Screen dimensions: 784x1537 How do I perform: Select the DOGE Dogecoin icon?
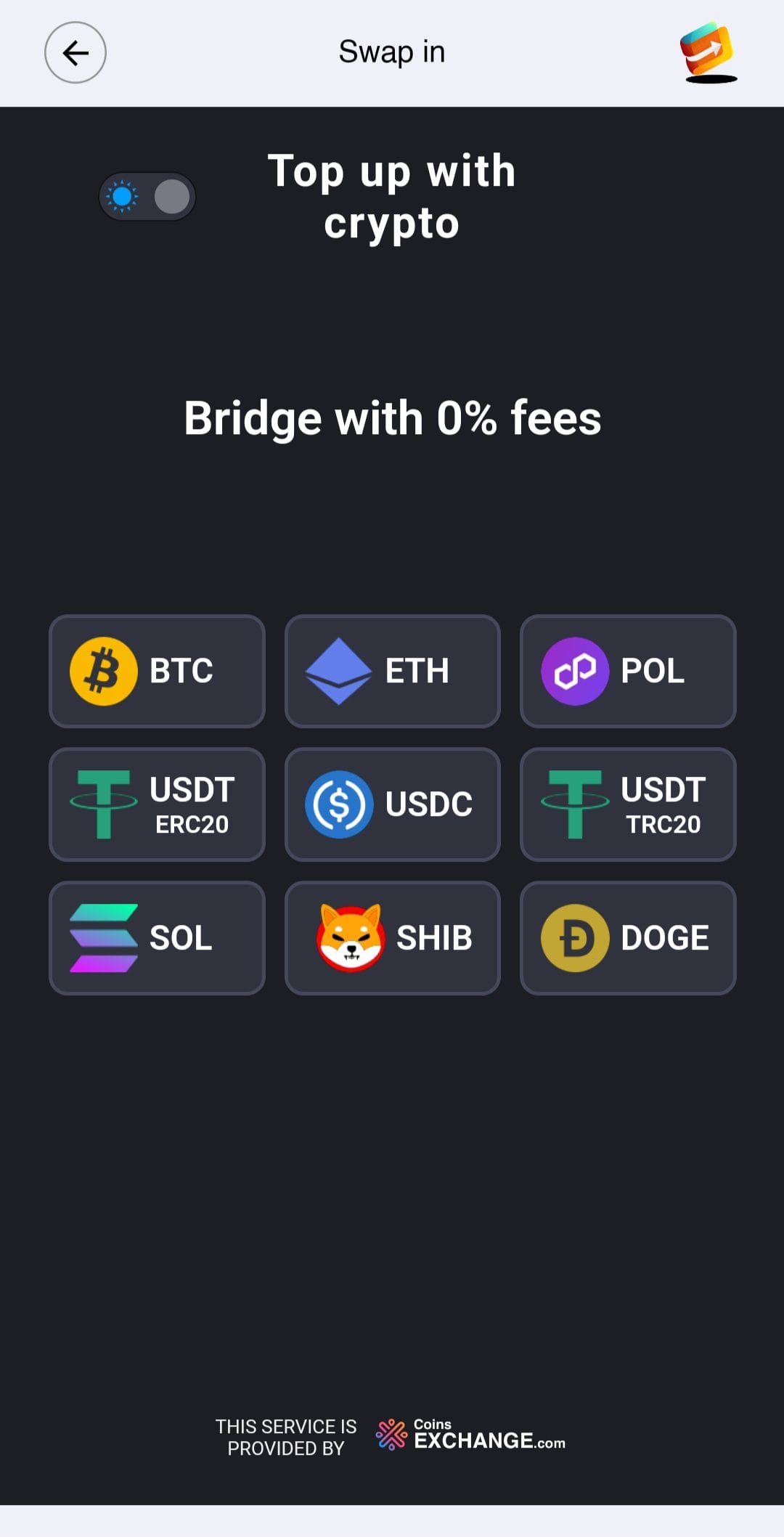pos(576,937)
